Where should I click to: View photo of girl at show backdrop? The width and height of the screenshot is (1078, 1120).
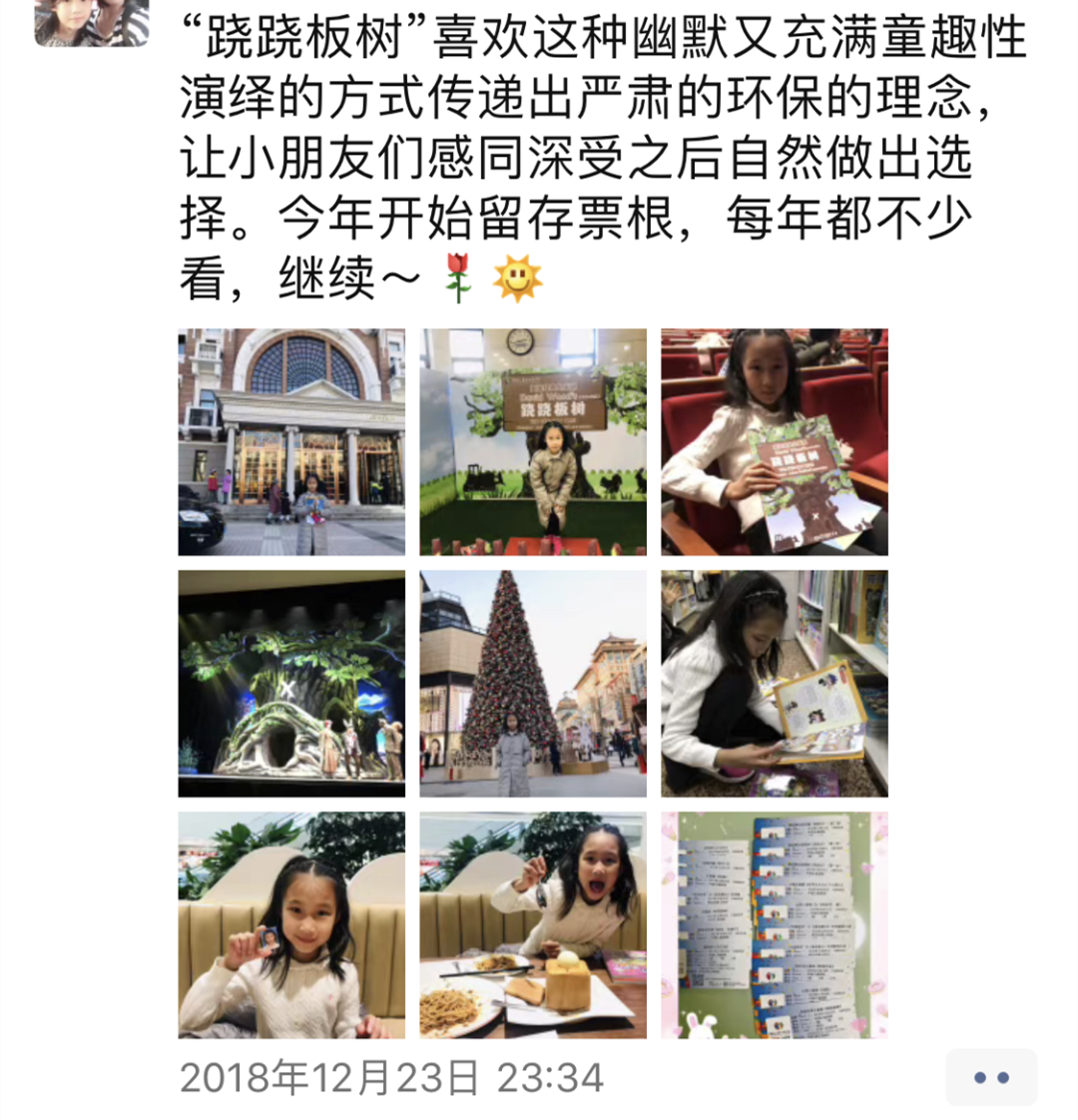(532, 441)
